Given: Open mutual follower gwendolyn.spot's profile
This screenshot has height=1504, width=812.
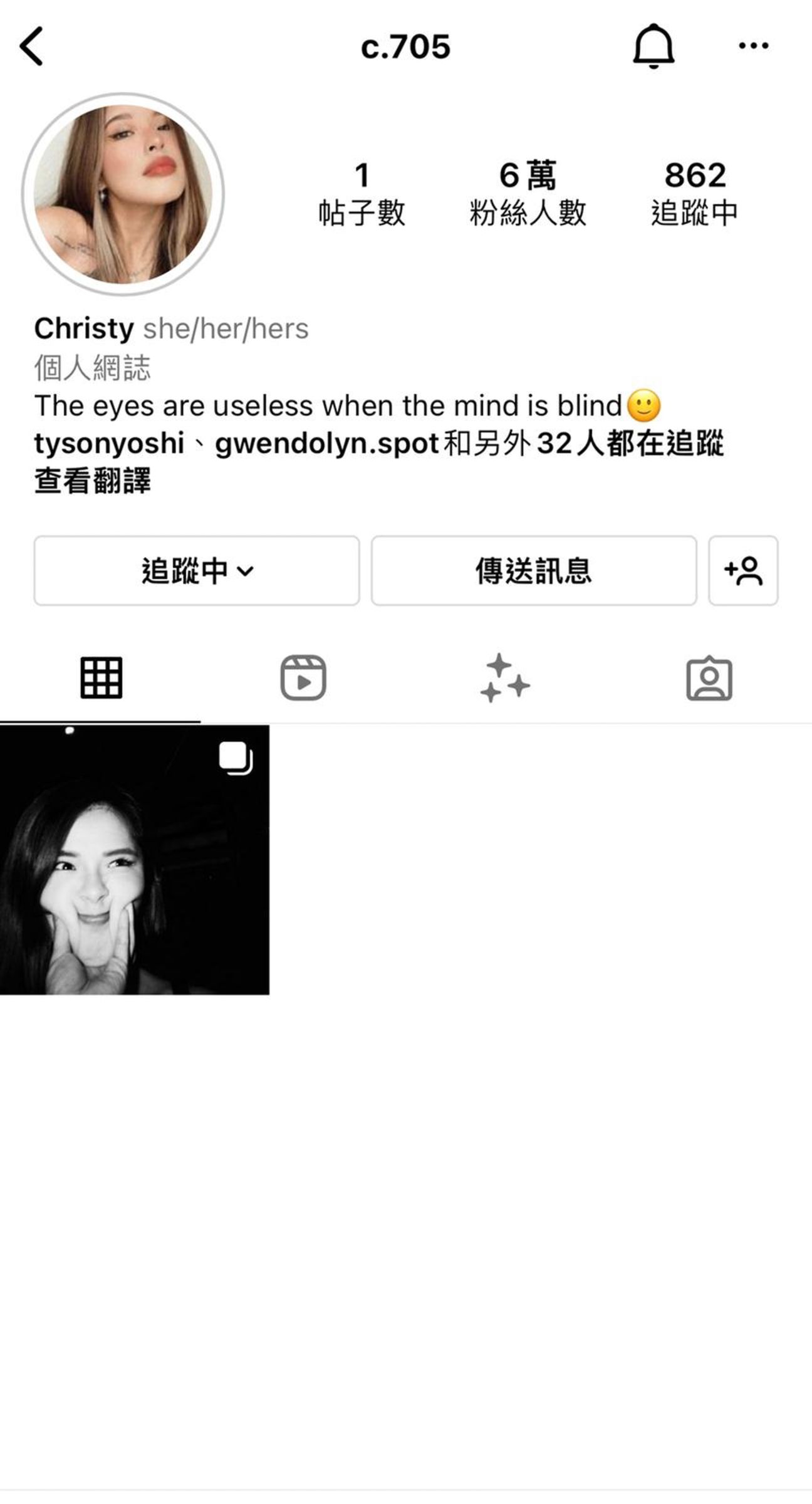Looking at the screenshot, I should click(x=326, y=443).
